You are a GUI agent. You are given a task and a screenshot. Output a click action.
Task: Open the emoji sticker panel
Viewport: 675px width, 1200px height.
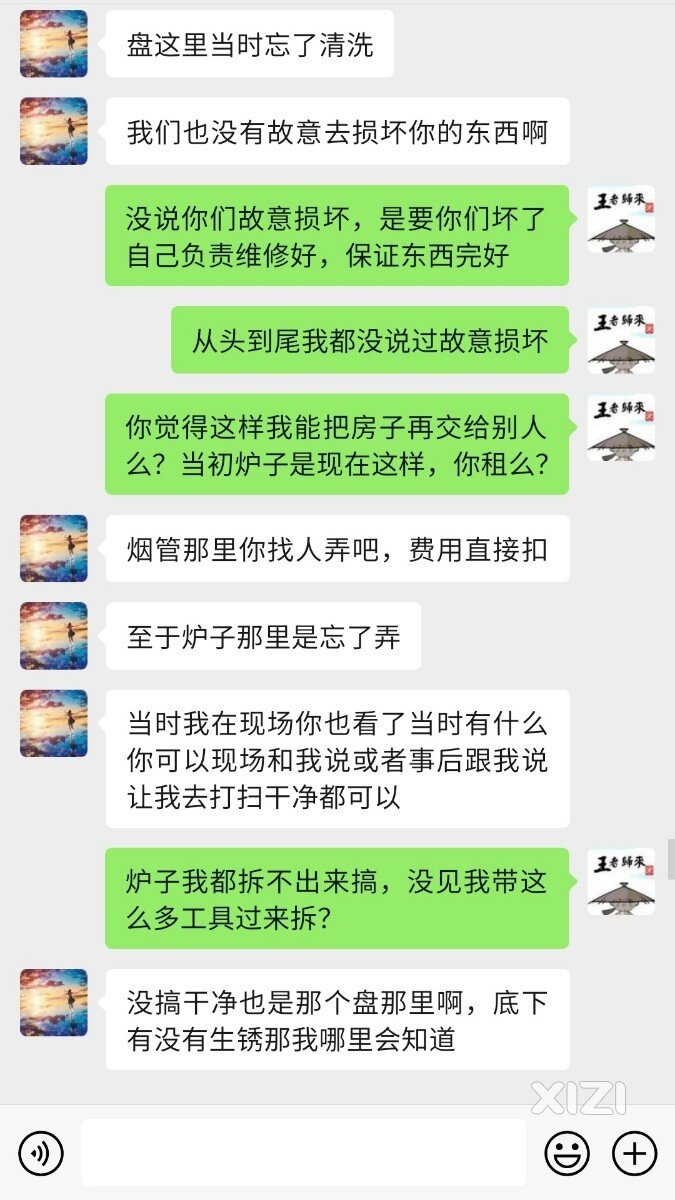pyautogui.click(x=567, y=1153)
